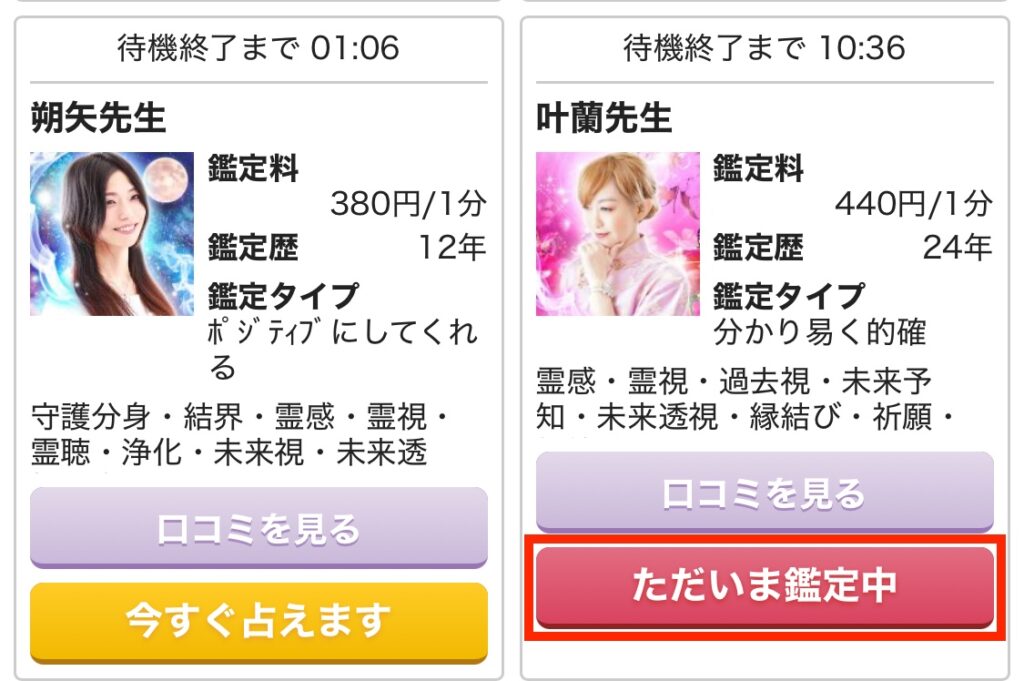This screenshot has height=681, width=1024.
Task: Open 叶蘭先生's profile photo
Action: coord(618,234)
